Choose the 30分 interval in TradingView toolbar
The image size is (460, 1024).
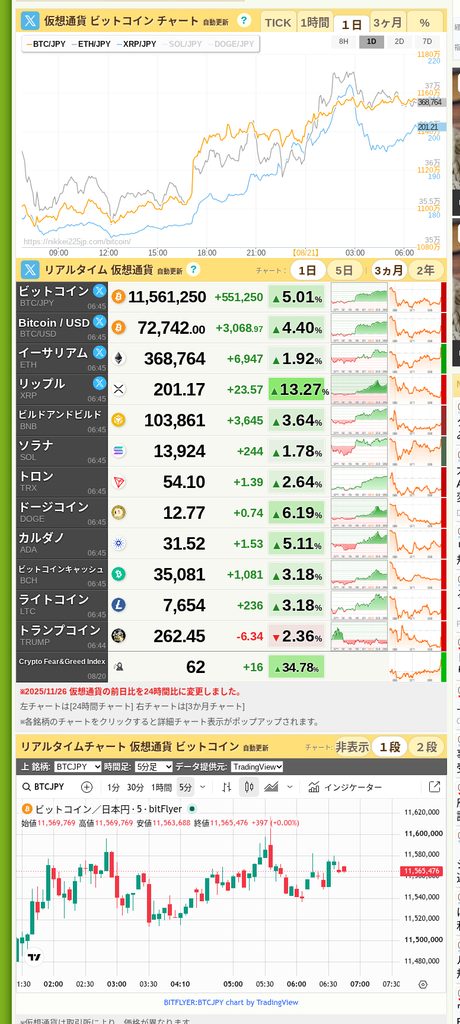pos(135,787)
